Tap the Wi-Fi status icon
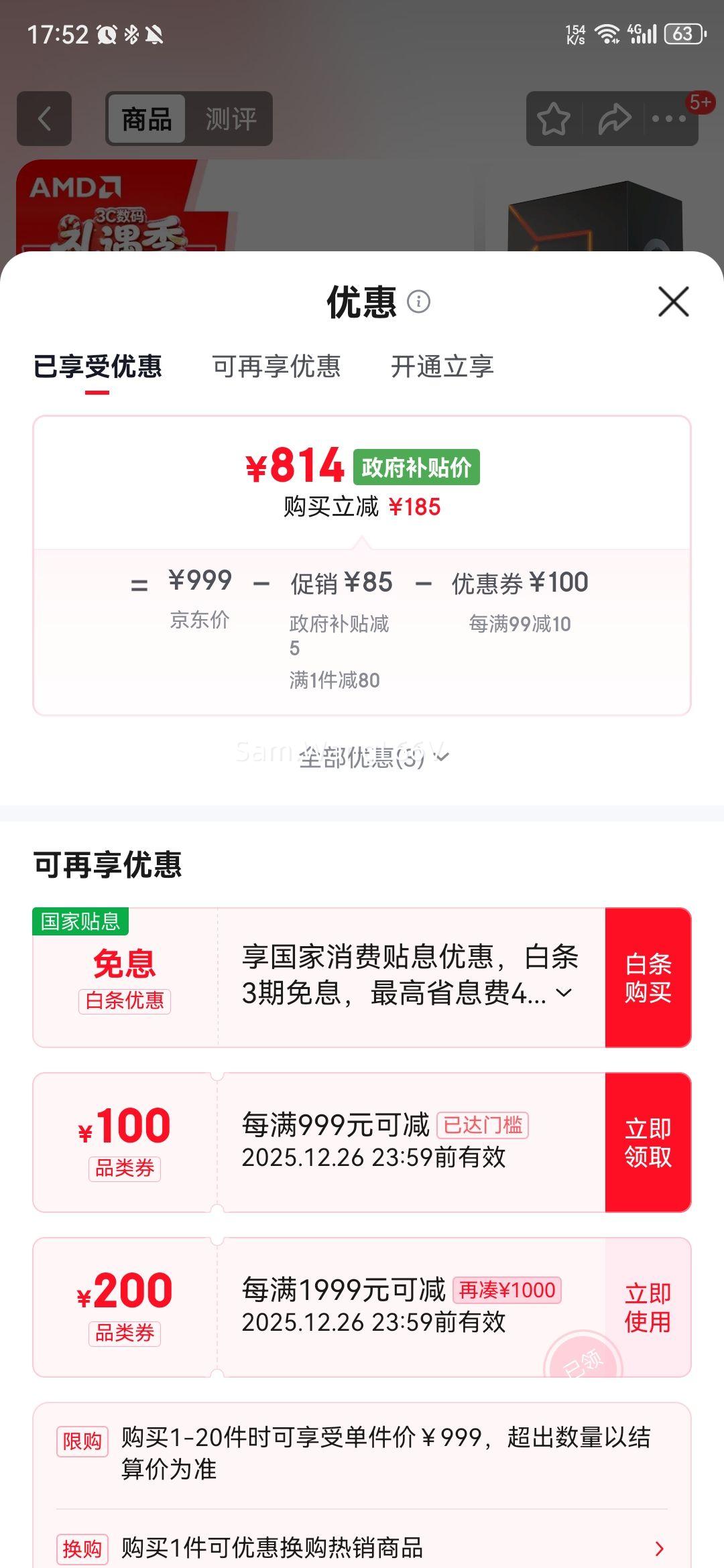 tap(609, 32)
